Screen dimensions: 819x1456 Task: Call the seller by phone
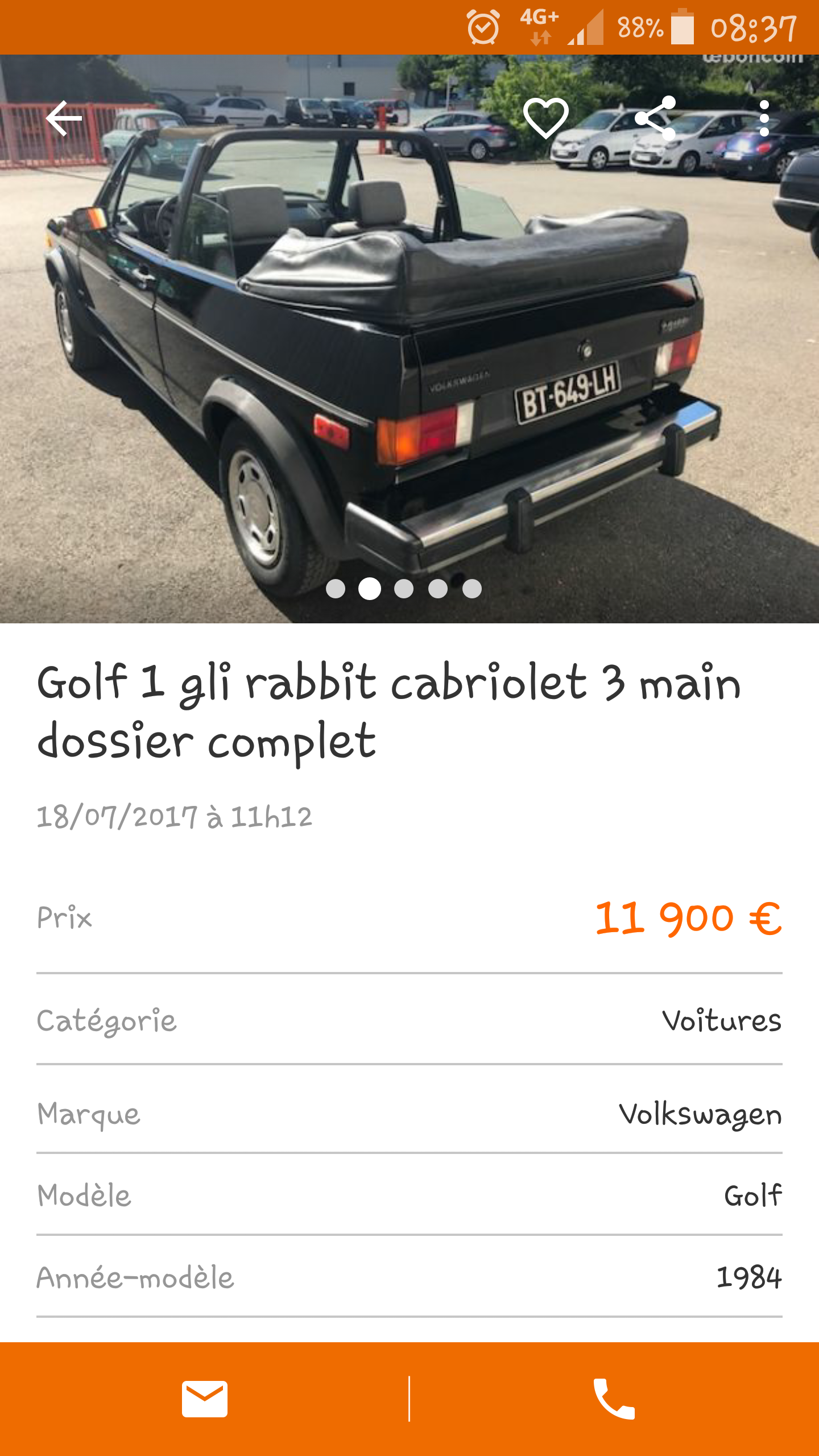(x=614, y=1399)
